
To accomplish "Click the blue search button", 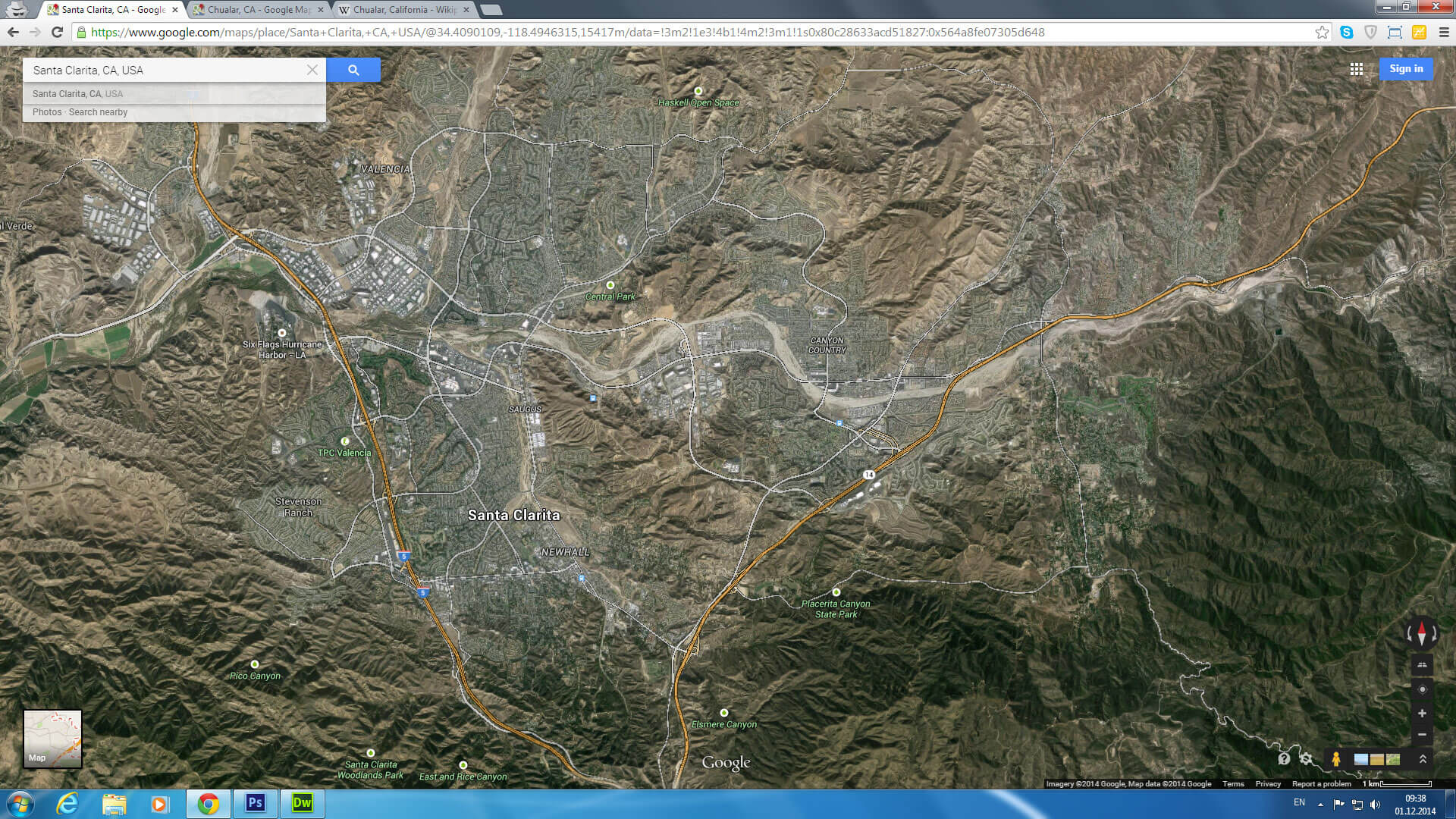I will pos(353,70).
